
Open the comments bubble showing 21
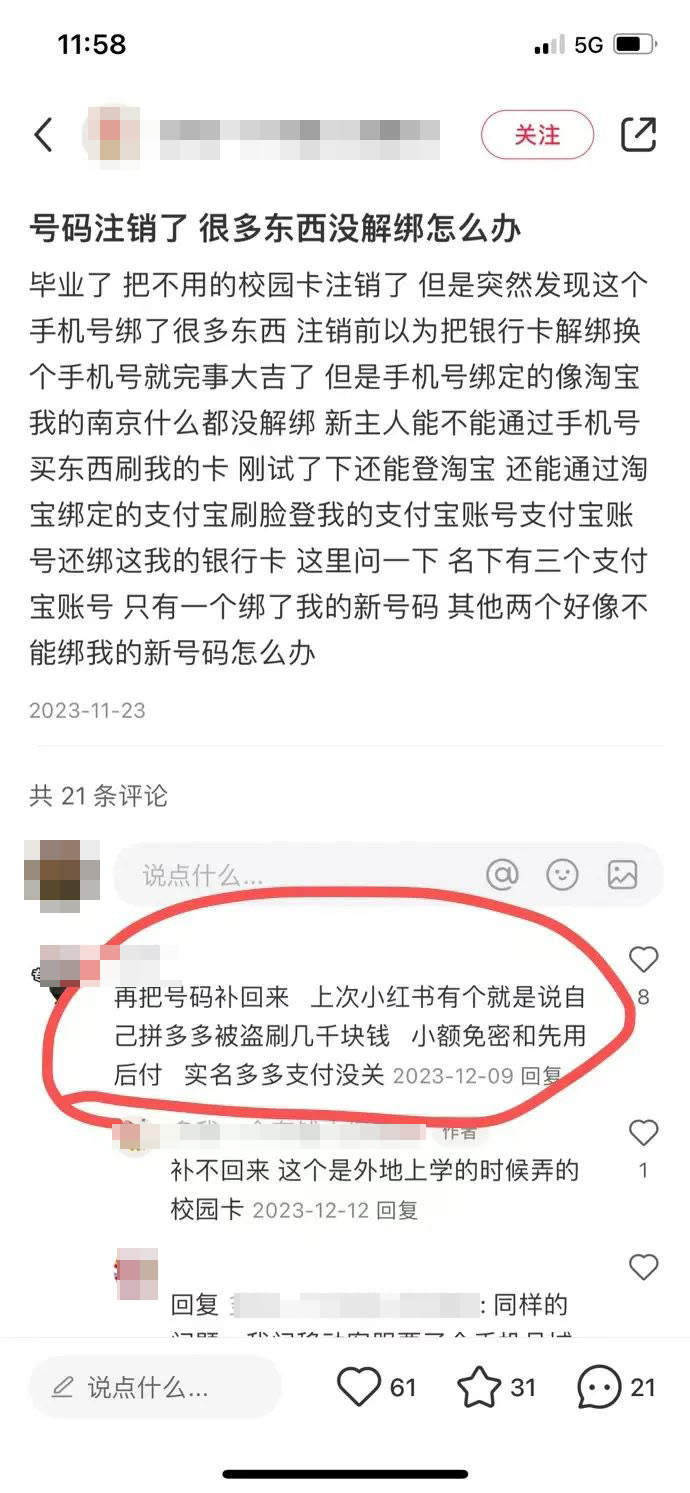[x=599, y=1387]
